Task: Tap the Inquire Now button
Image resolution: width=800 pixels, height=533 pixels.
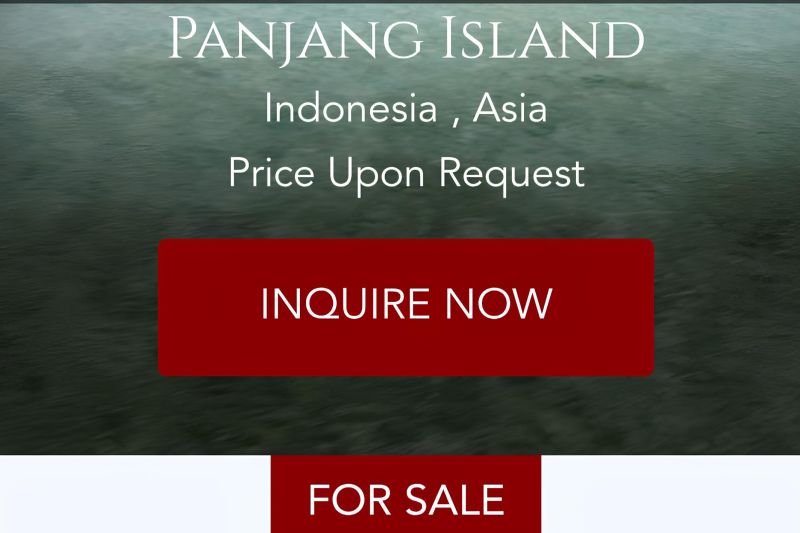Action: (x=405, y=306)
